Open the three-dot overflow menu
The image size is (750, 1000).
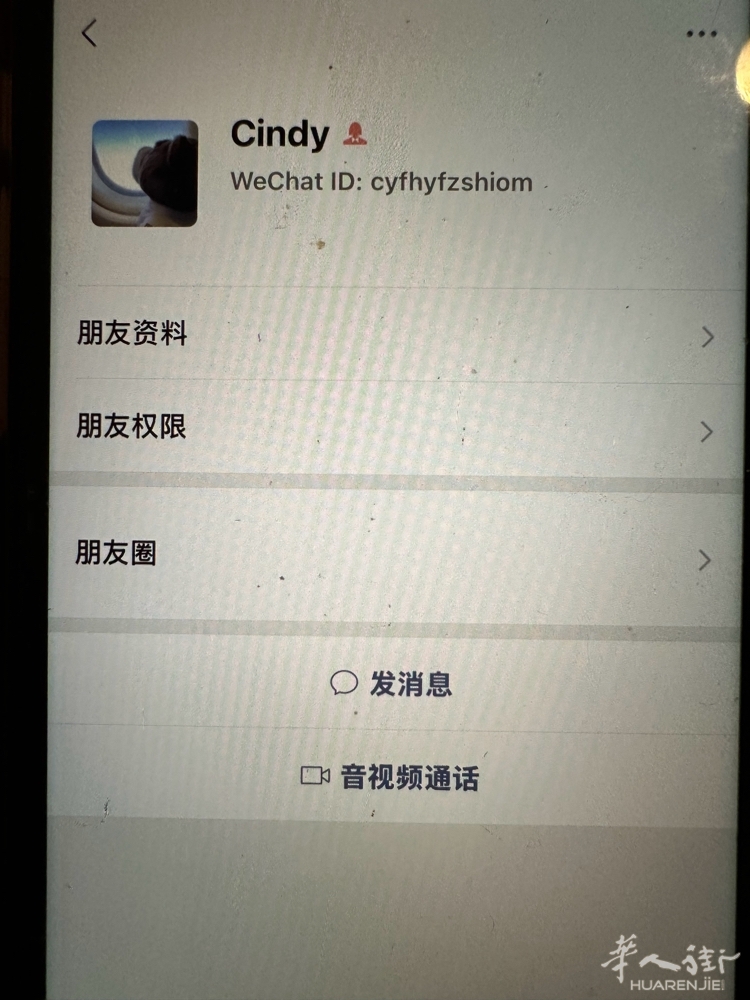702,34
